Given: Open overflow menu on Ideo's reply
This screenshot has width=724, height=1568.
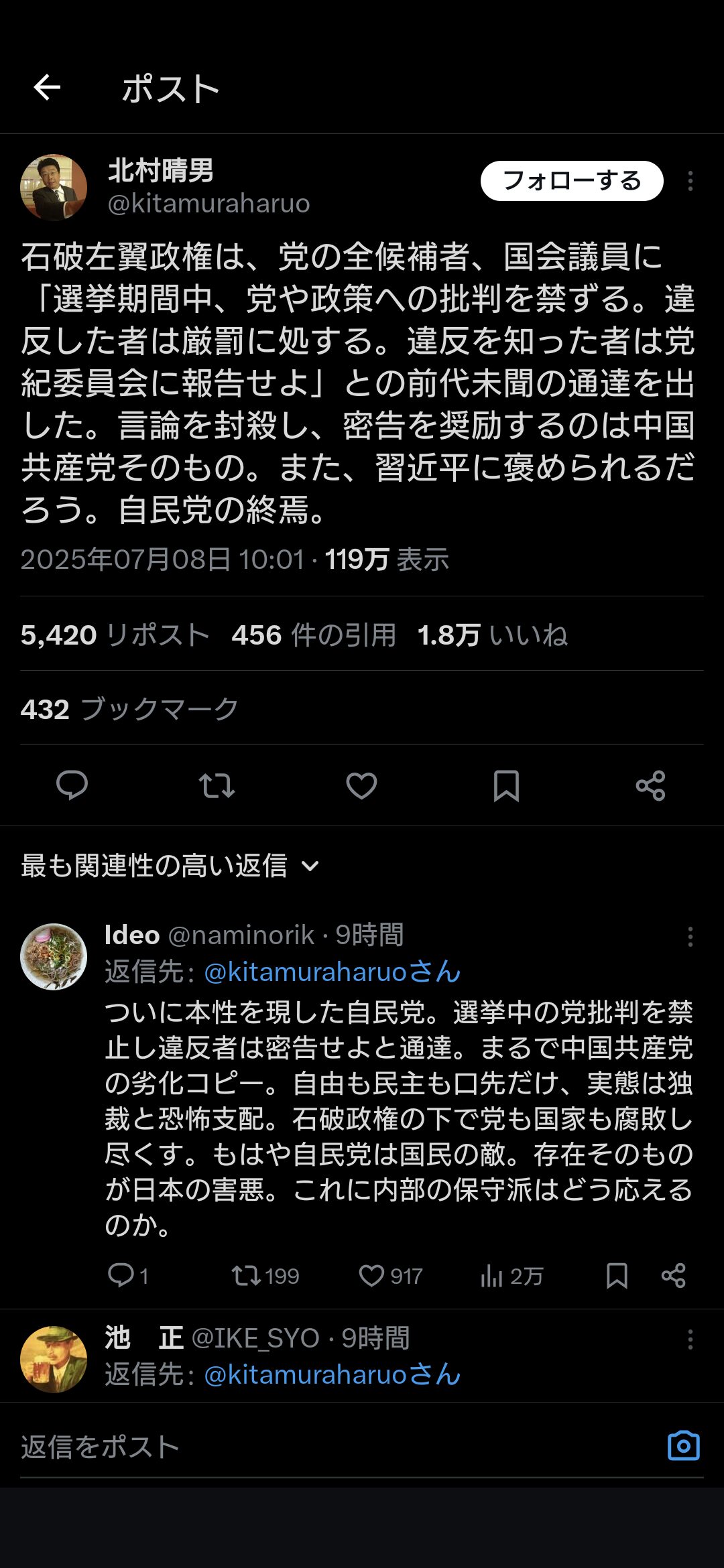Looking at the screenshot, I should coord(690,937).
